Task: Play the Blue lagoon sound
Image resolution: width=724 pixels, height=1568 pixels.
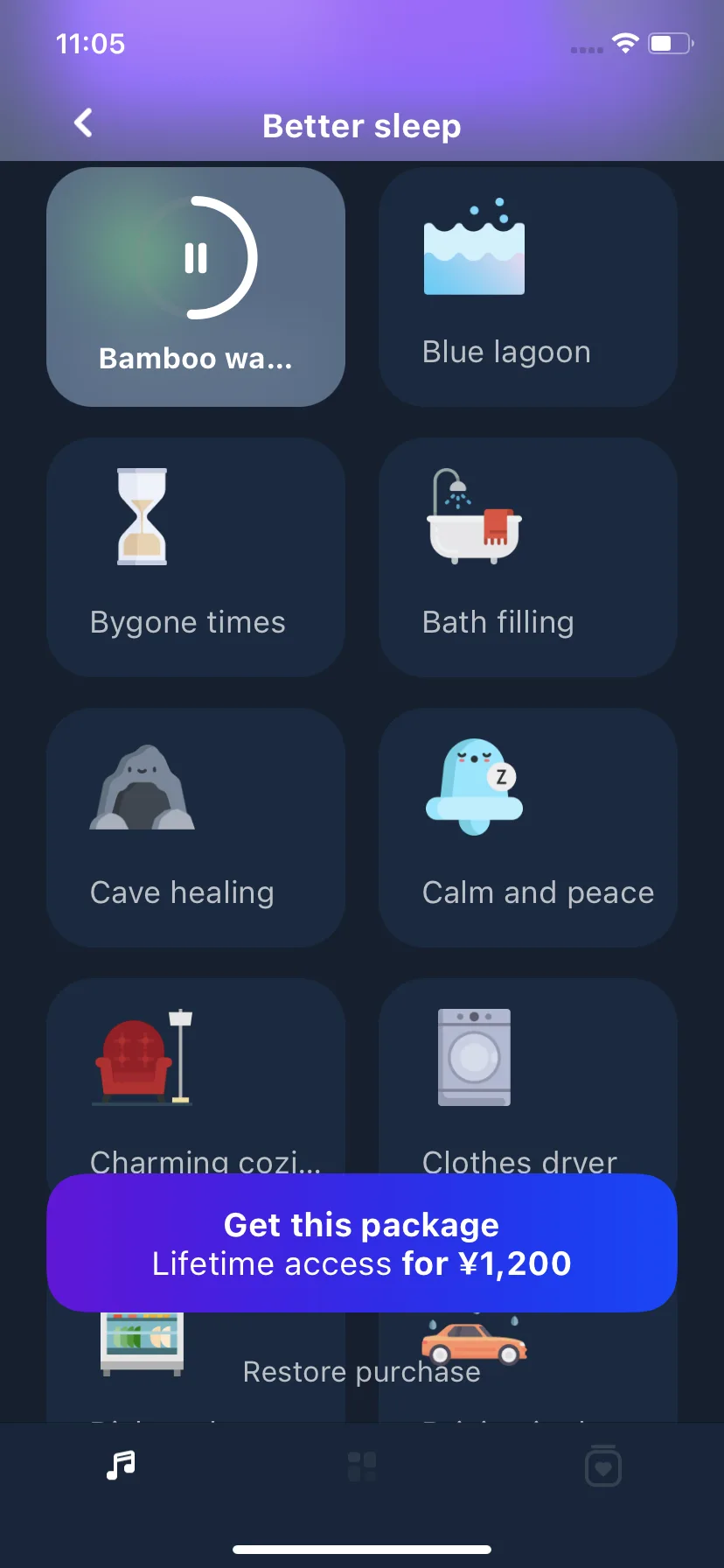Action: [527, 287]
